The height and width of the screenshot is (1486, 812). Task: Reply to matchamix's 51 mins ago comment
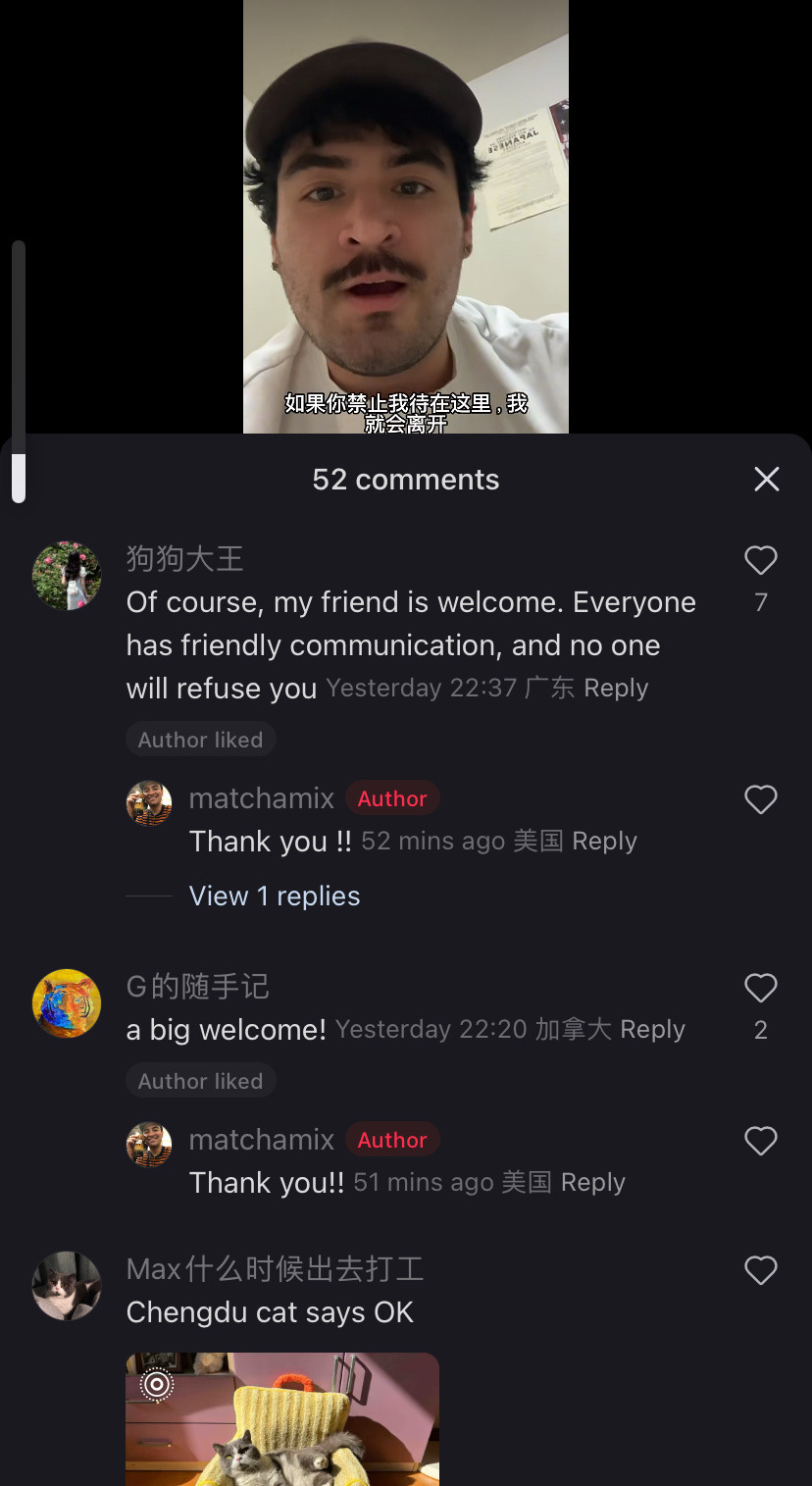click(x=592, y=1183)
